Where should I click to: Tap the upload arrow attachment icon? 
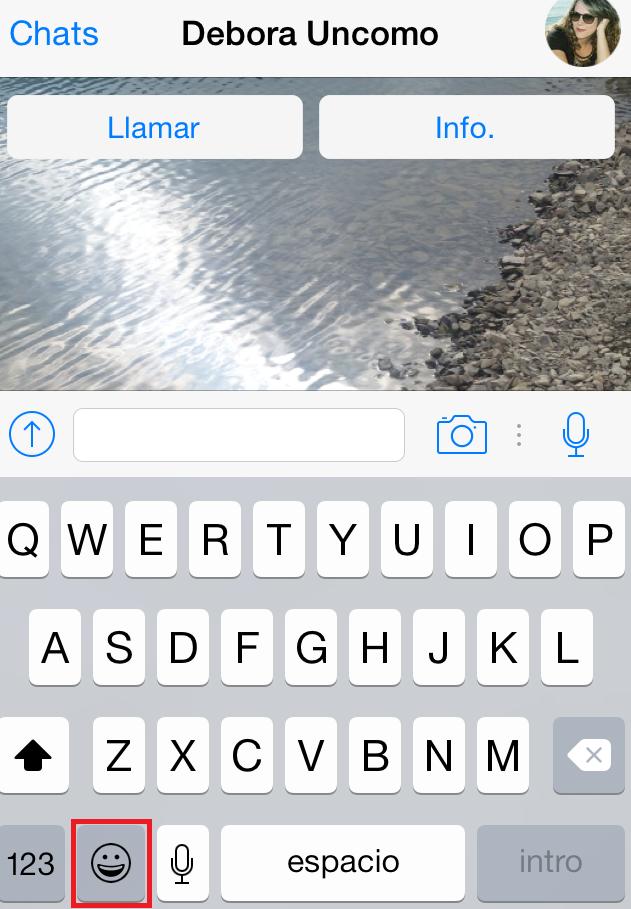coord(32,435)
